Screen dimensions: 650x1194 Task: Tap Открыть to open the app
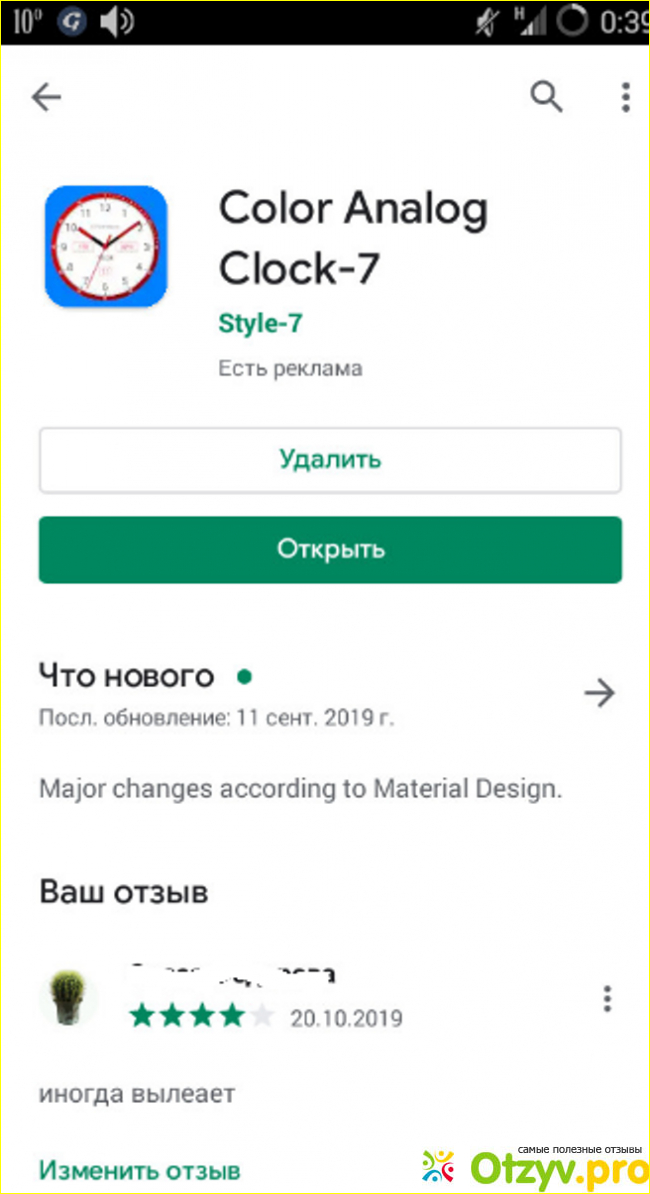click(330, 549)
